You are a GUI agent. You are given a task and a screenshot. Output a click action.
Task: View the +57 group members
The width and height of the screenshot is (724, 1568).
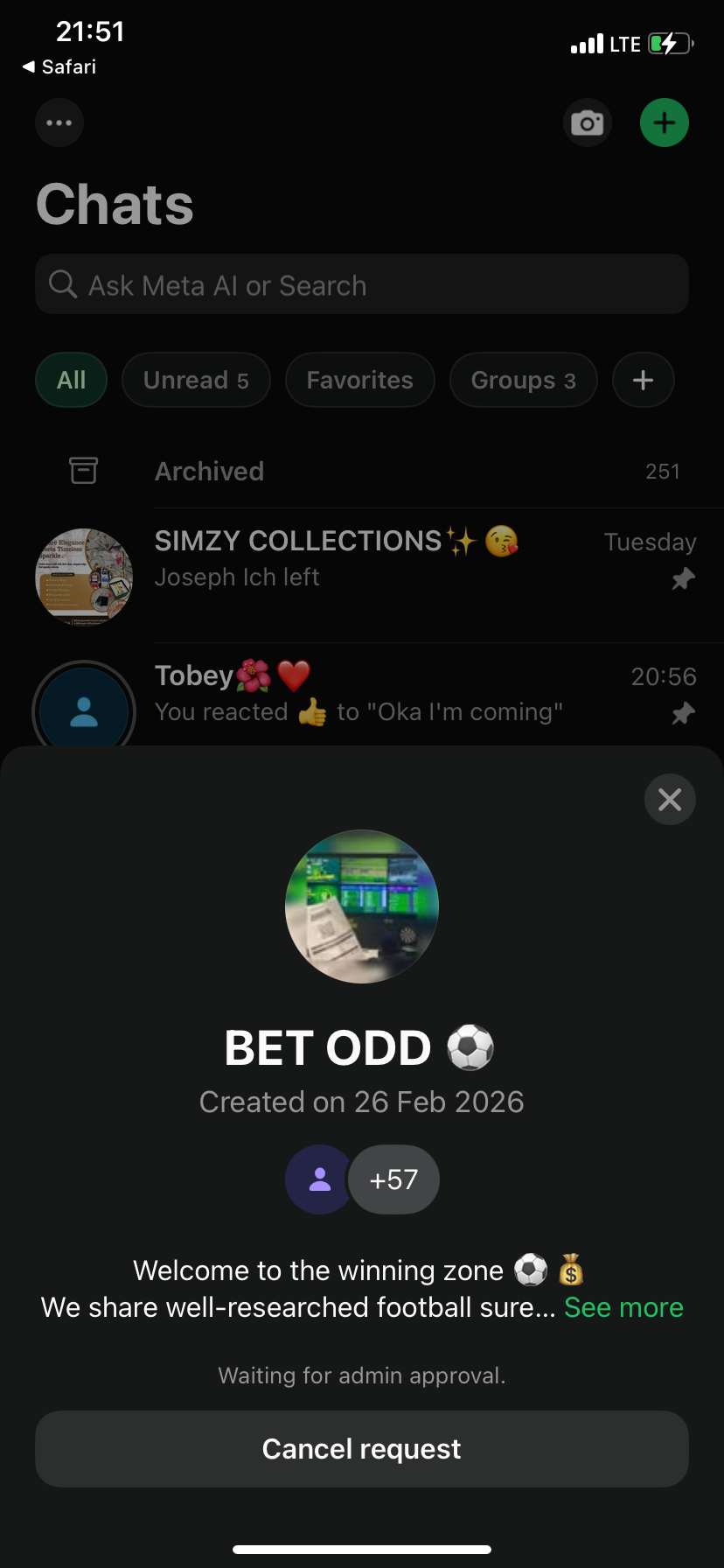(x=393, y=1179)
